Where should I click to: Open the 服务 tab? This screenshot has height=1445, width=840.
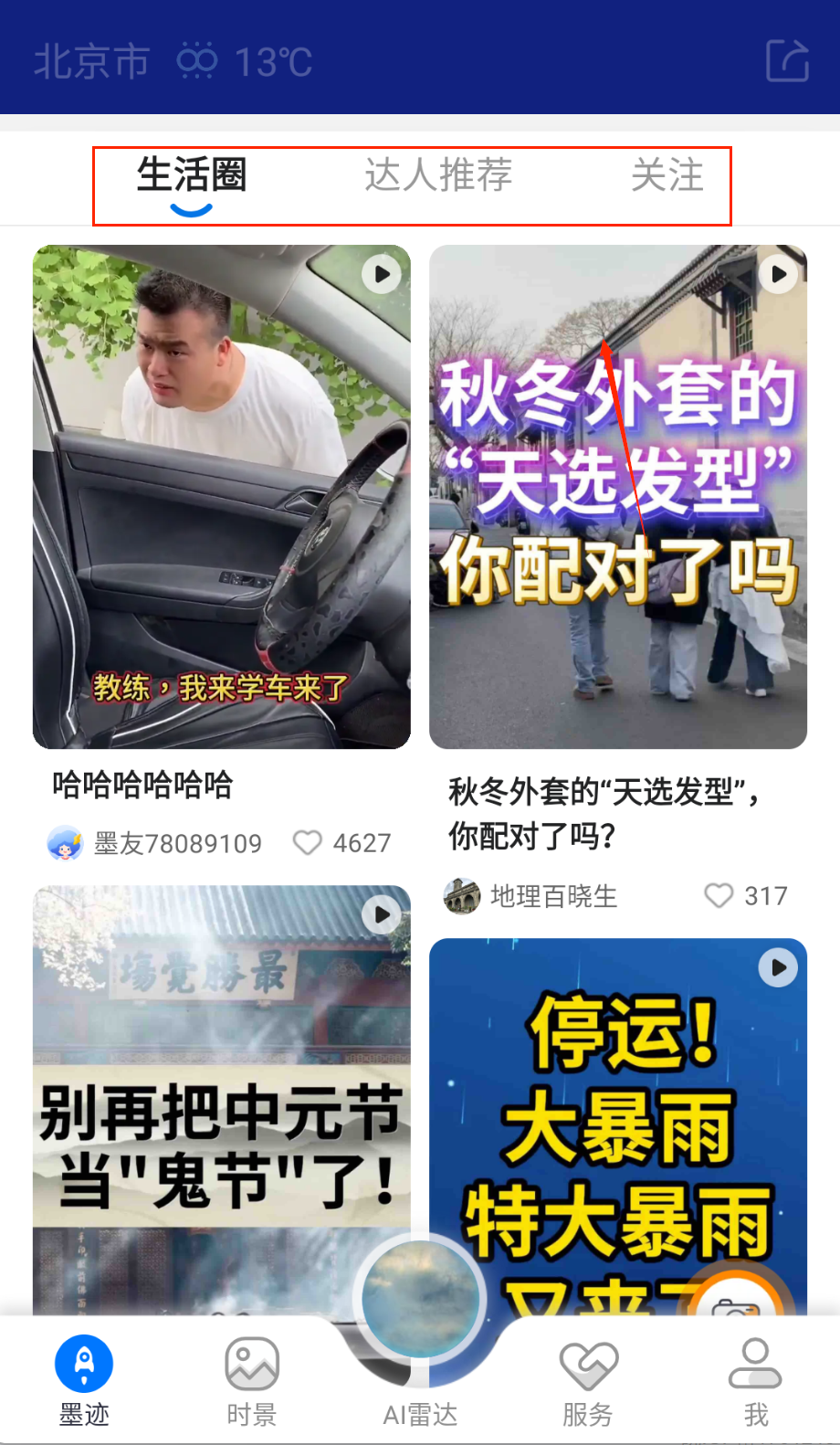pyautogui.click(x=588, y=1379)
